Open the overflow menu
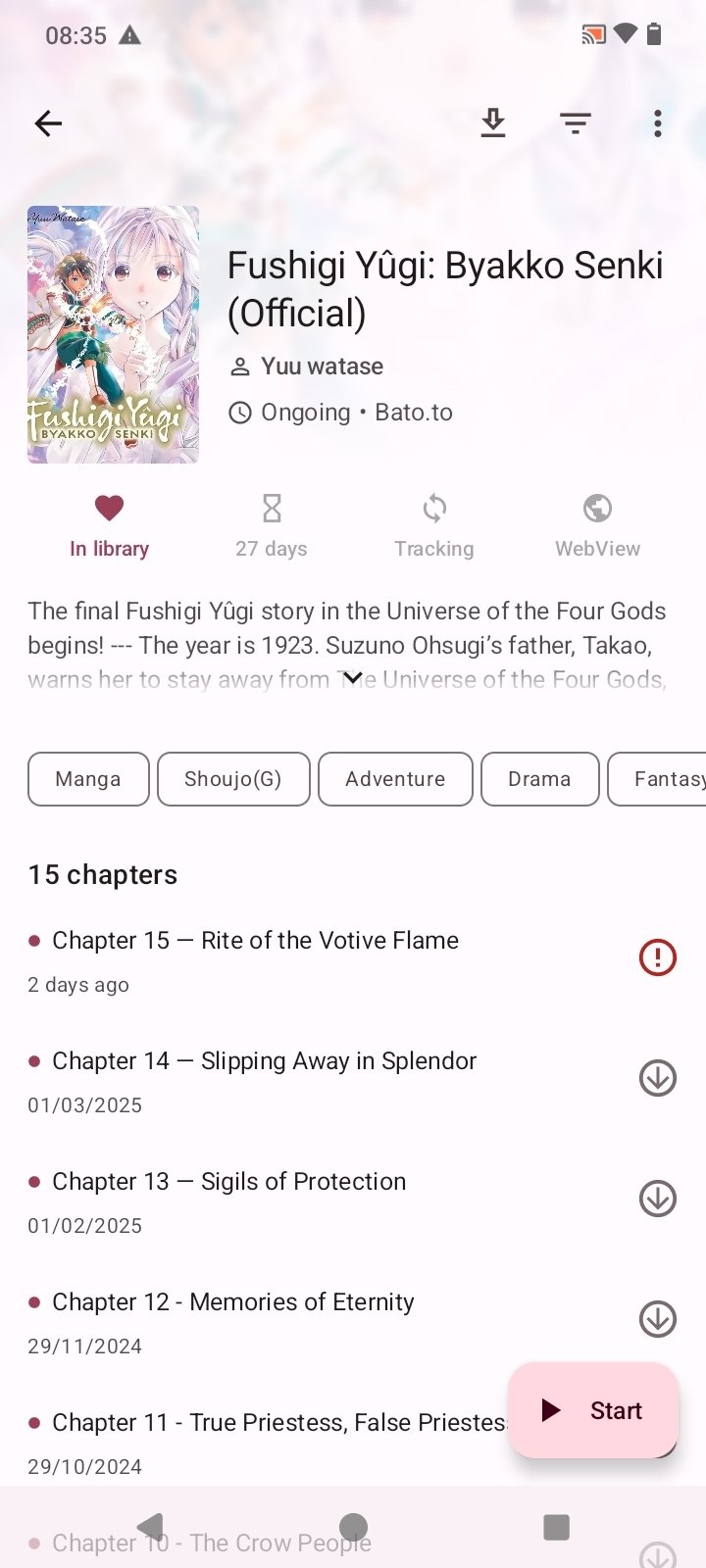The width and height of the screenshot is (706, 1568). (x=657, y=123)
